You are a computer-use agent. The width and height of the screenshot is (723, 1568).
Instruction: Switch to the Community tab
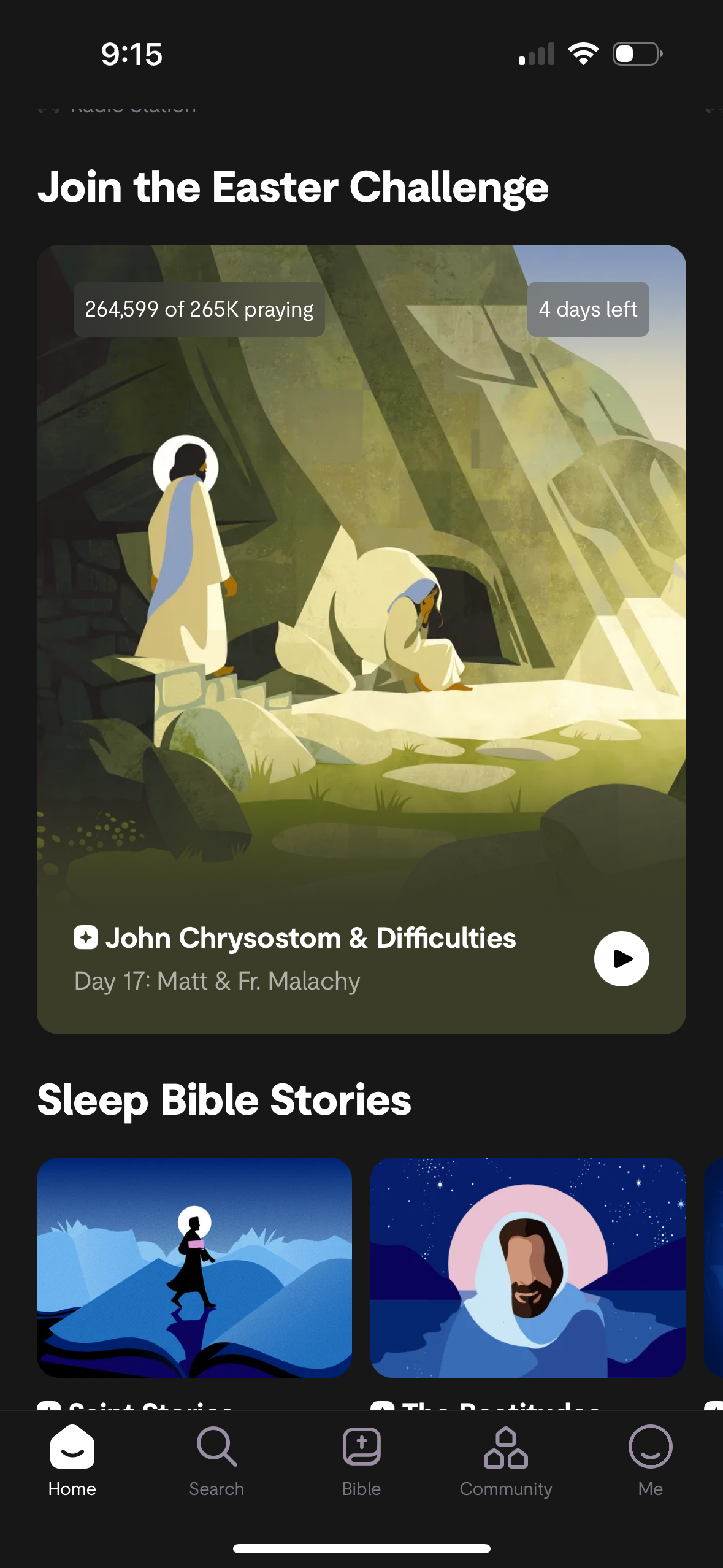(x=506, y=1460)
